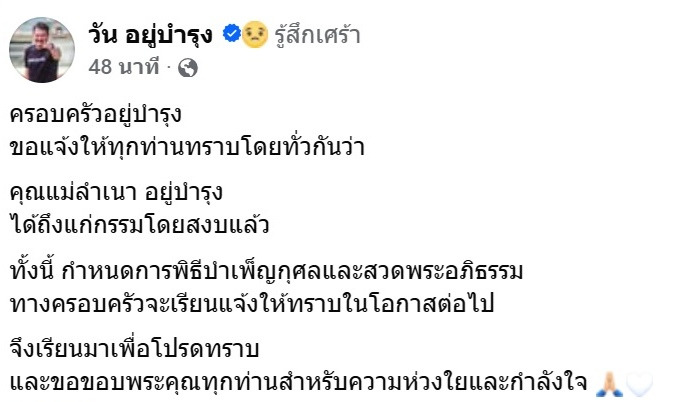698x402 pixels.
Task: Tap the public globe audience icon
Action: point(189,68)
